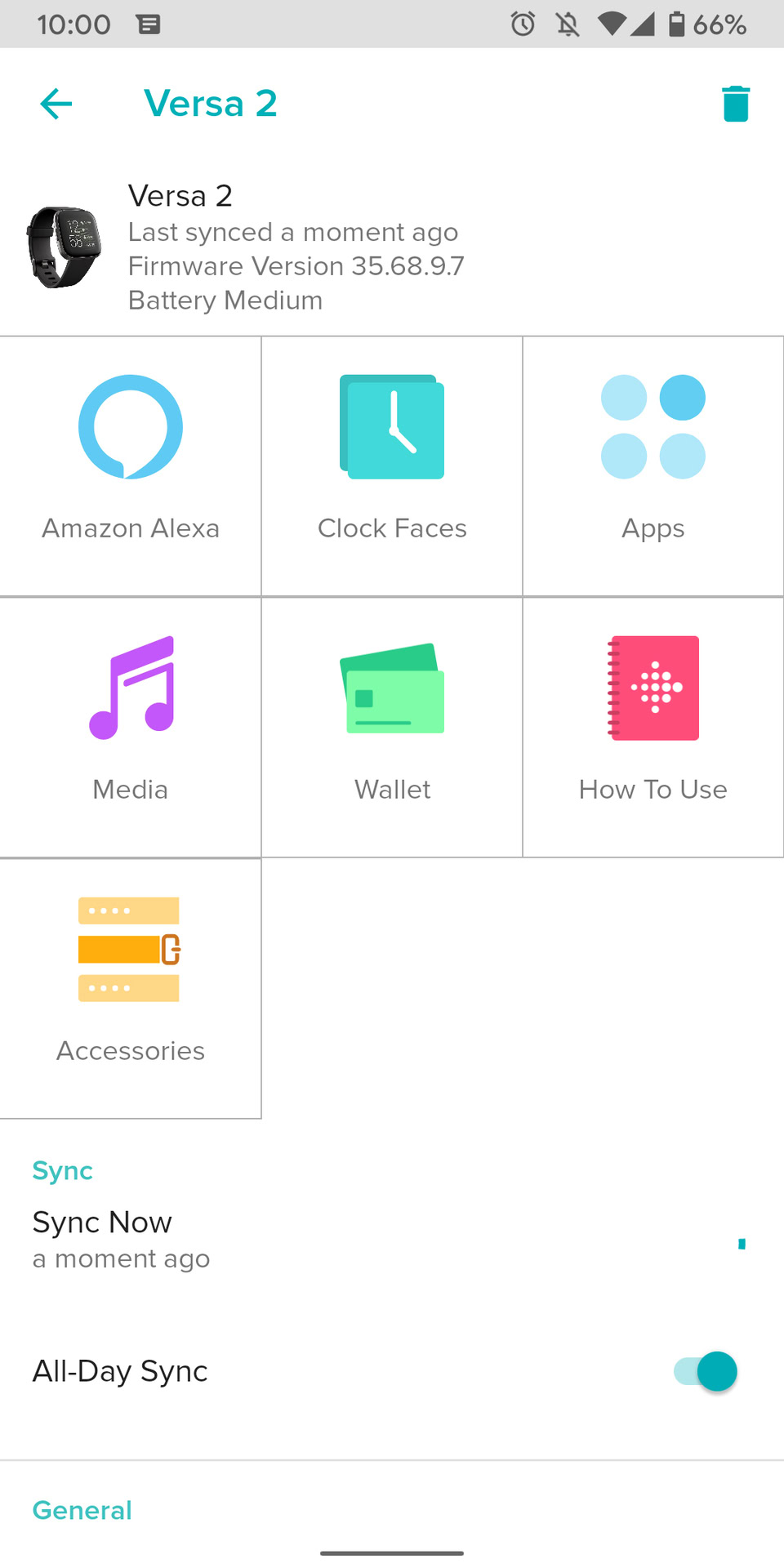Open Amazon Alexa settings
Screen dimensions: 784x1568
131,465
